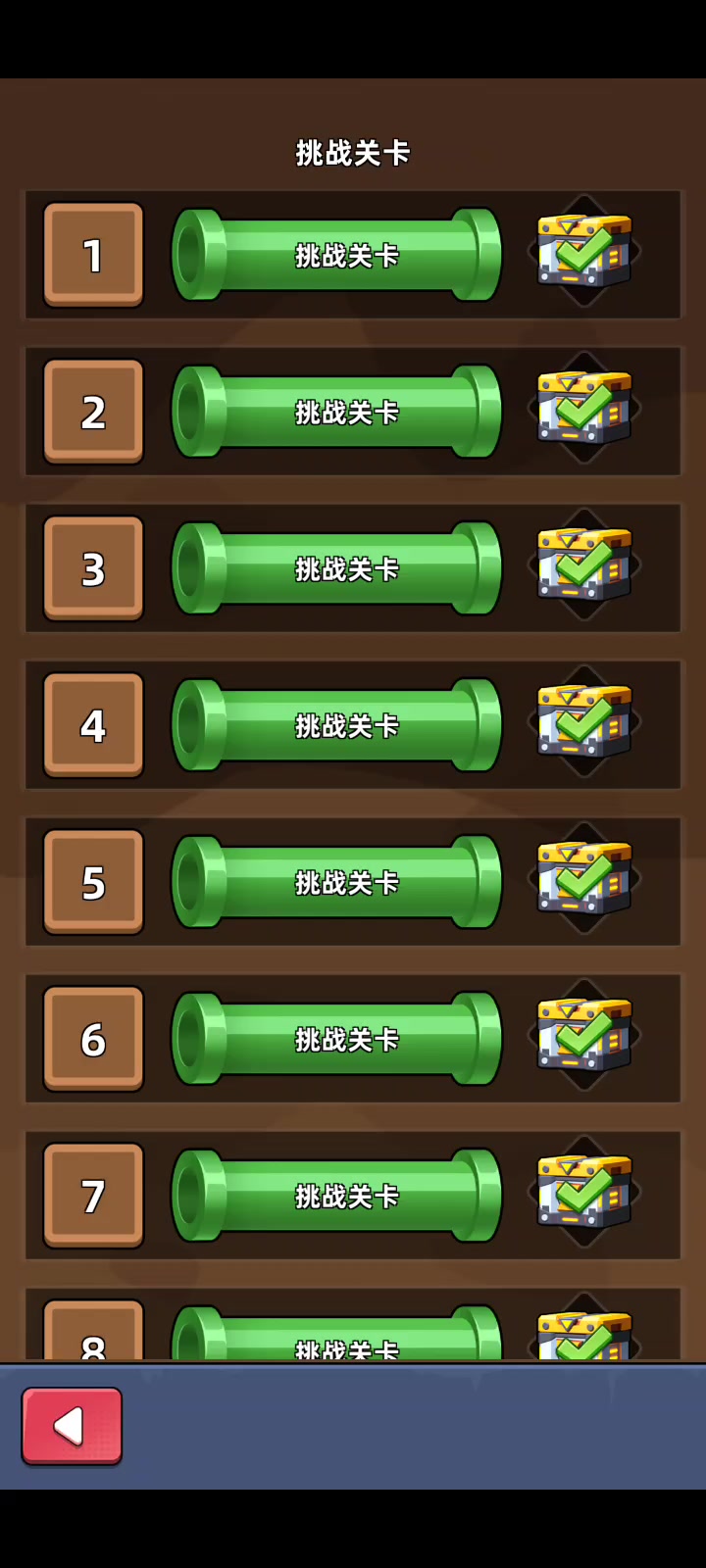Tap the treasure chest reward for level 1

(584, 251)
